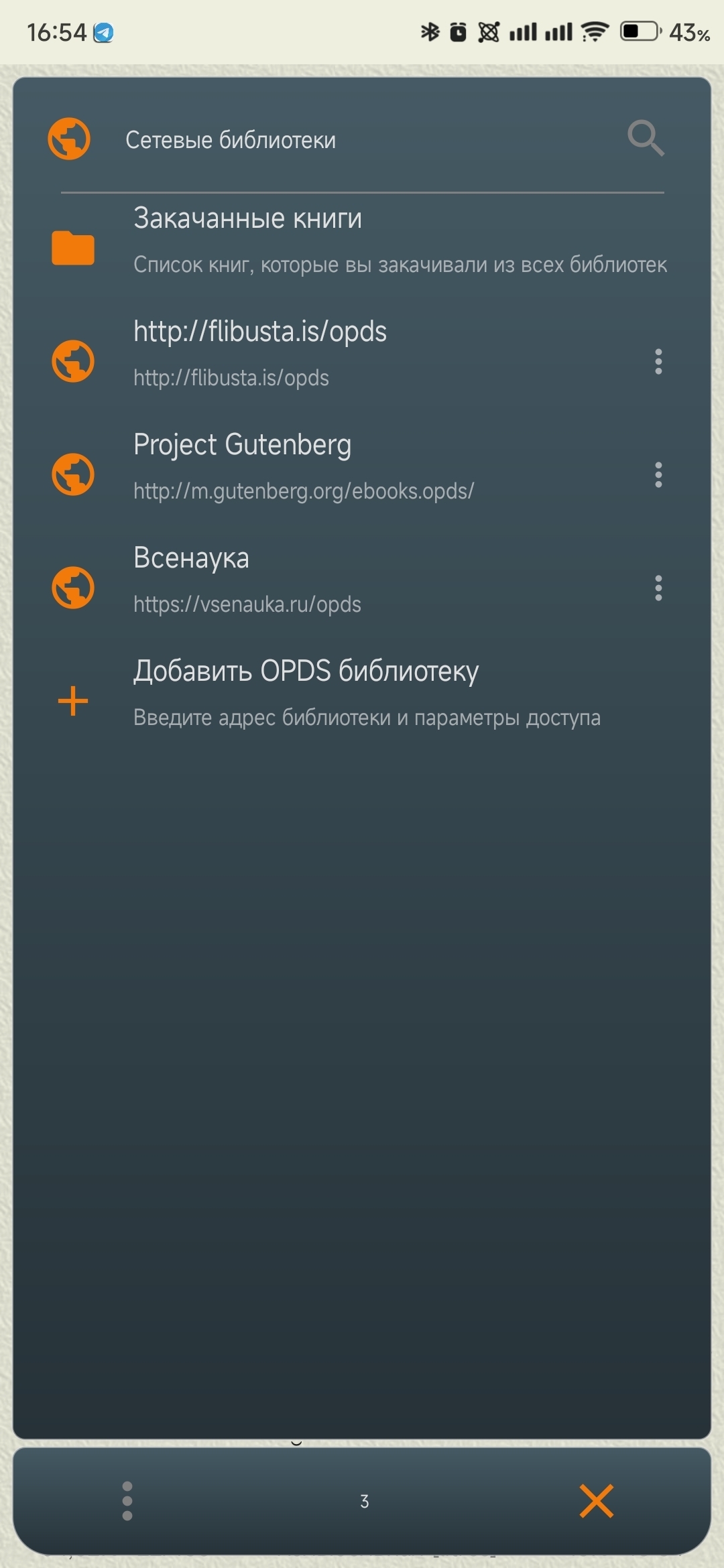Open options for flibusta.is library

pyautogui.click(x=658, y=362)
